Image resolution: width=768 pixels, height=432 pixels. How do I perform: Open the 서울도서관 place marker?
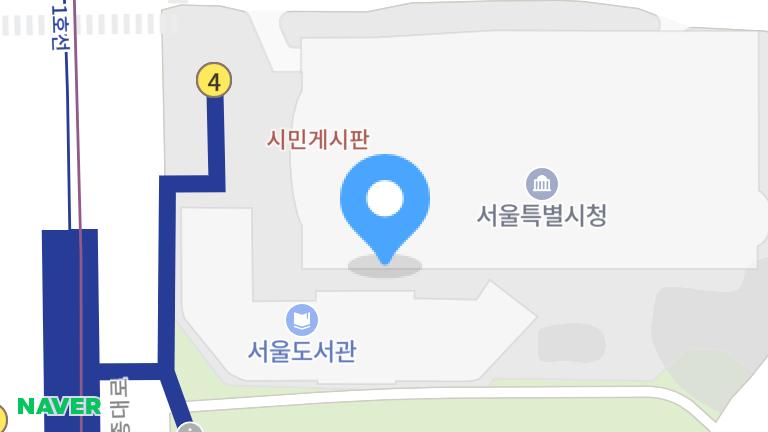(302, 321)
